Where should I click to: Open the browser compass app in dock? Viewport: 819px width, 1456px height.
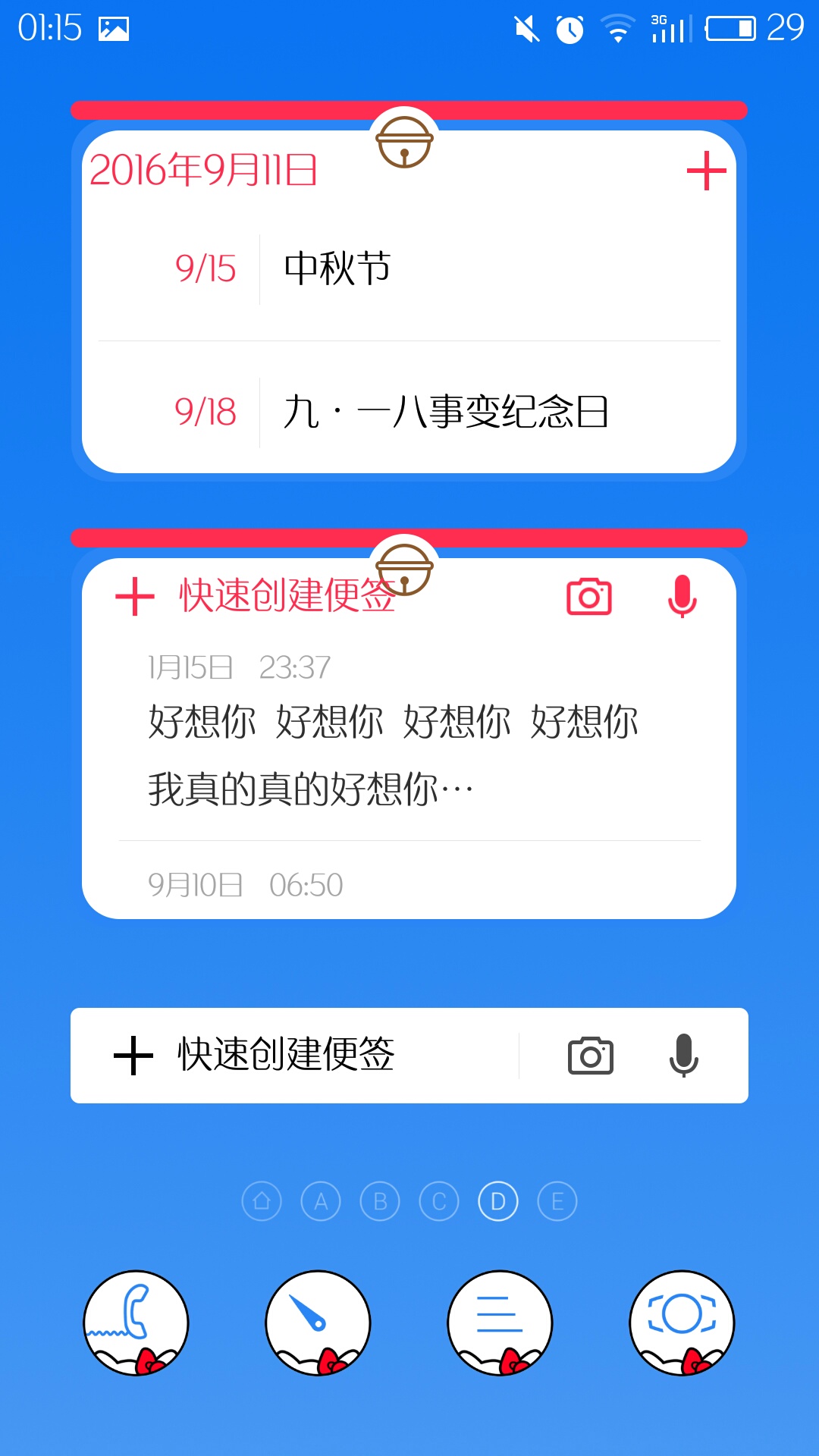[x=318, y=1323]
